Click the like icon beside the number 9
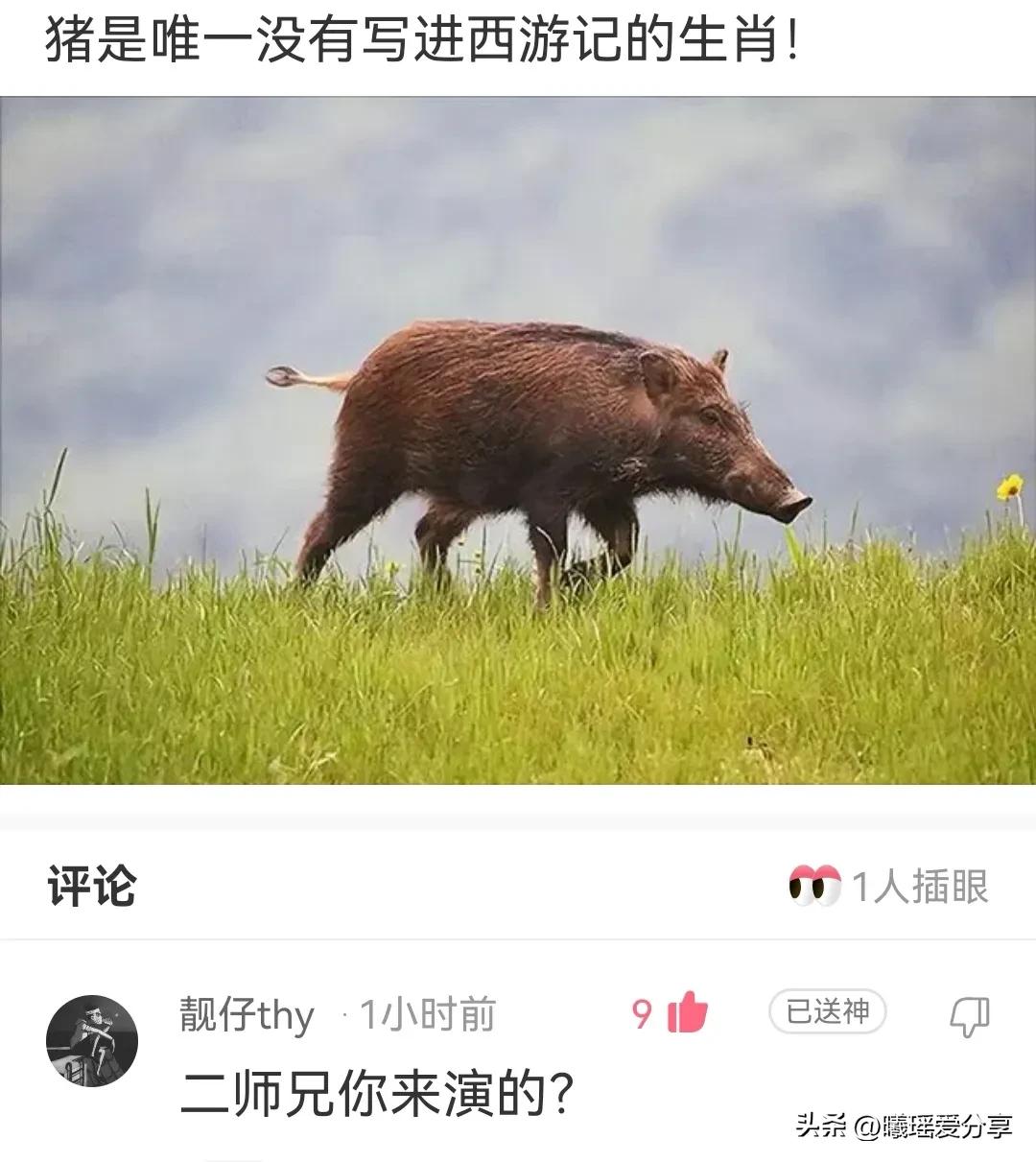Viewport: 1036px width, 1162px height. click(689, 1015)
